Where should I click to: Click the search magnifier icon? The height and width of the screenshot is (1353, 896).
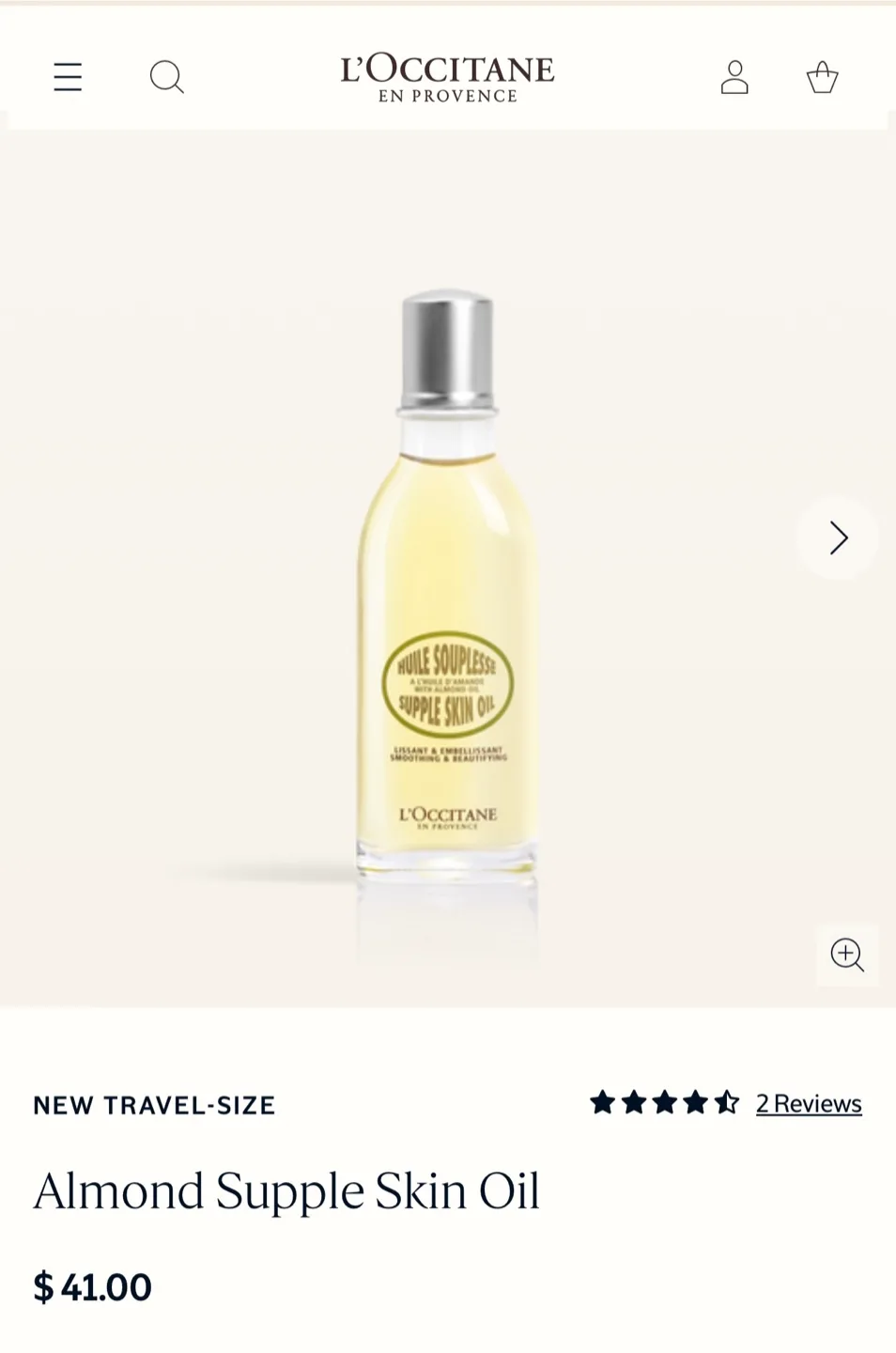tap(166, 77)
